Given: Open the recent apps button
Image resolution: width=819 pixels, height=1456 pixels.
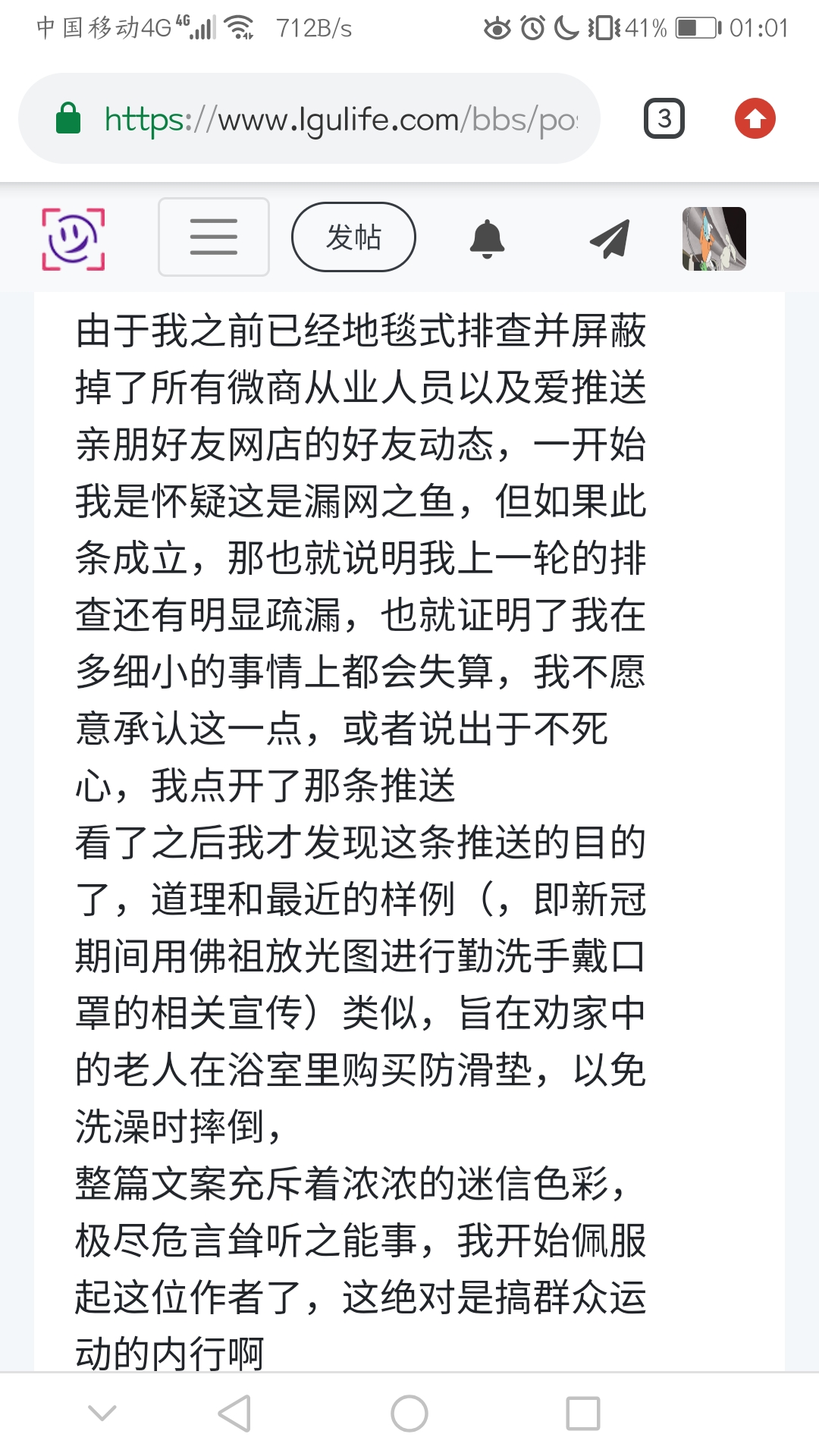Looking at the screenshot, I should point(583,1414).
